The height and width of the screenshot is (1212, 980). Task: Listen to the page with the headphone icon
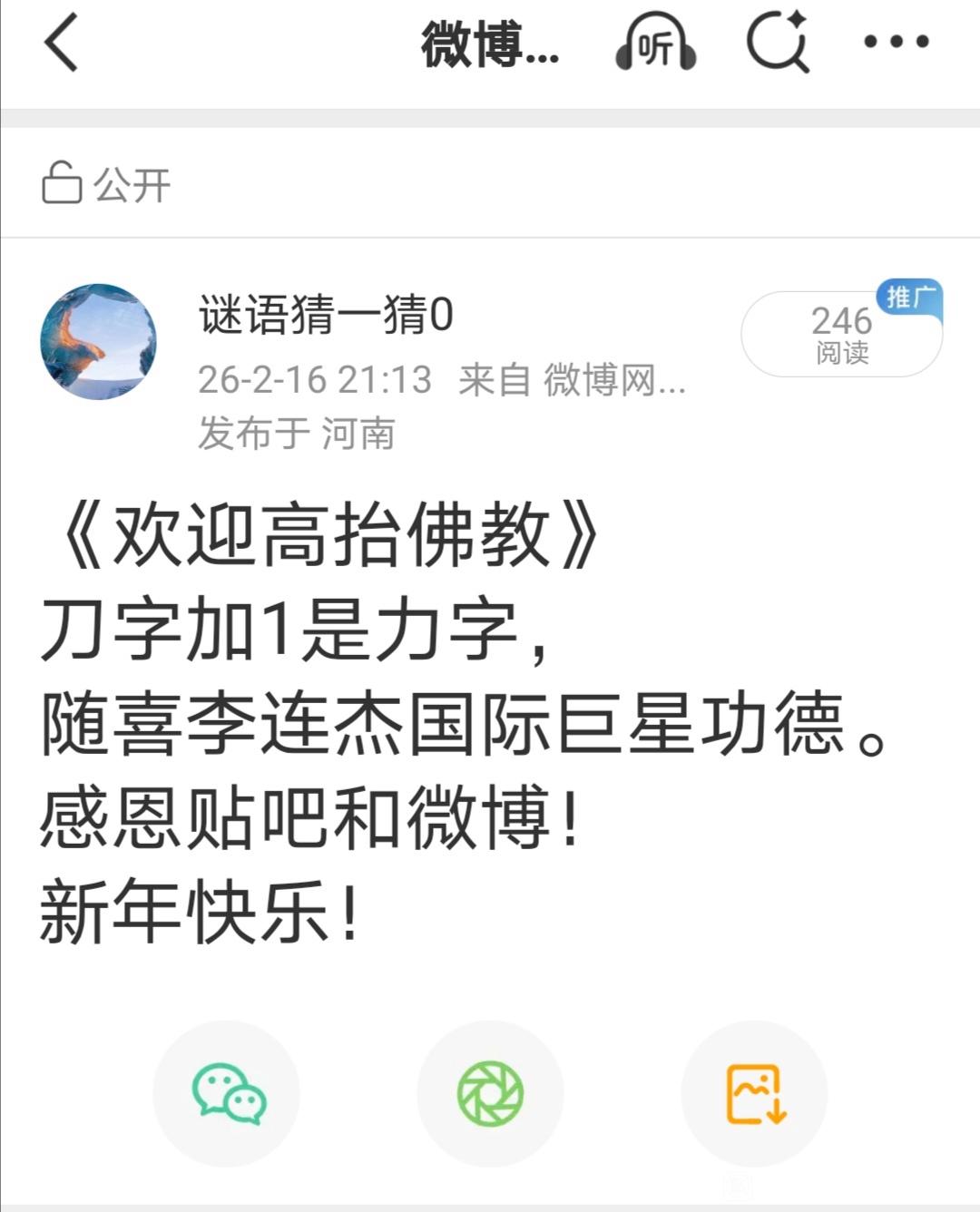pos(655,44)
